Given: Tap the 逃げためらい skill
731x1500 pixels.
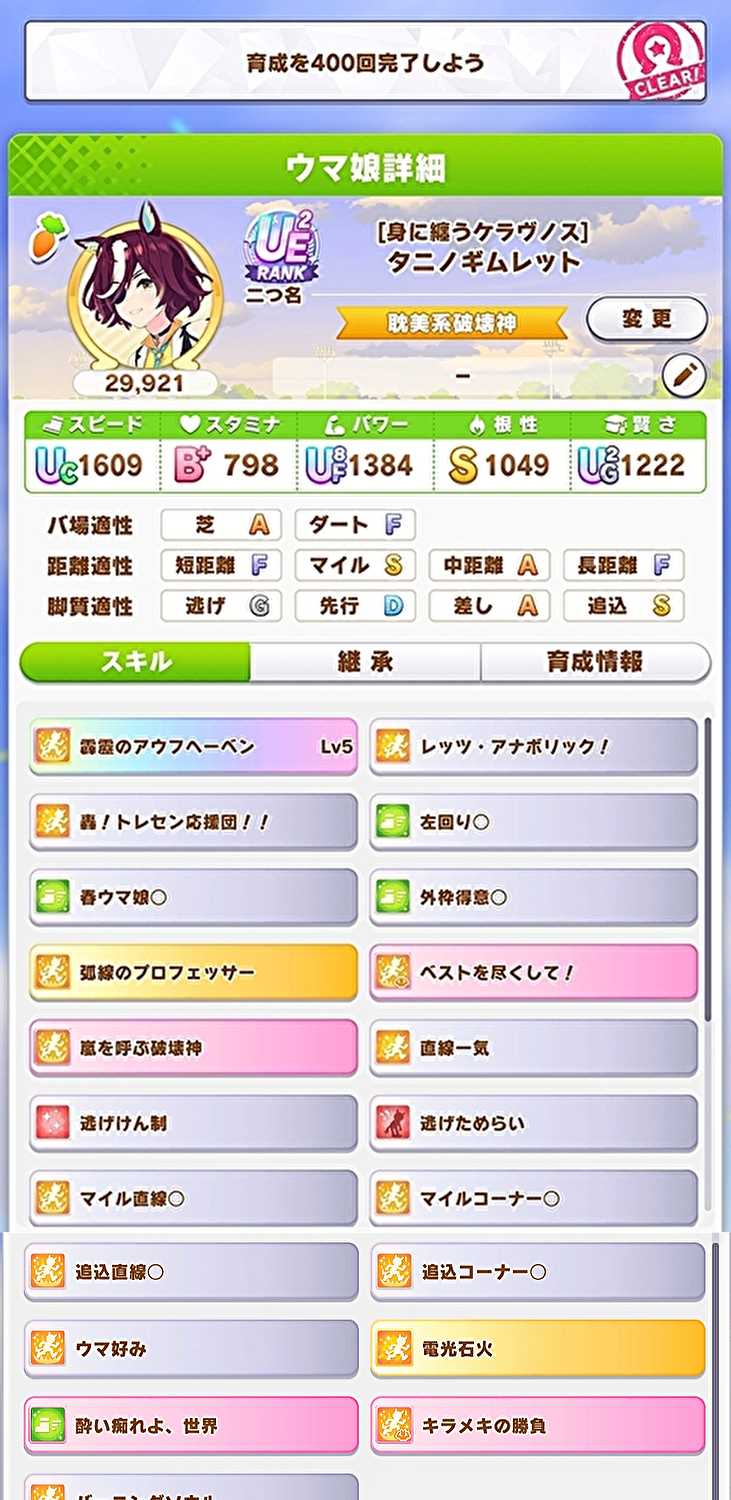Looking at the screenshot, I should [x=533, y=1123].
